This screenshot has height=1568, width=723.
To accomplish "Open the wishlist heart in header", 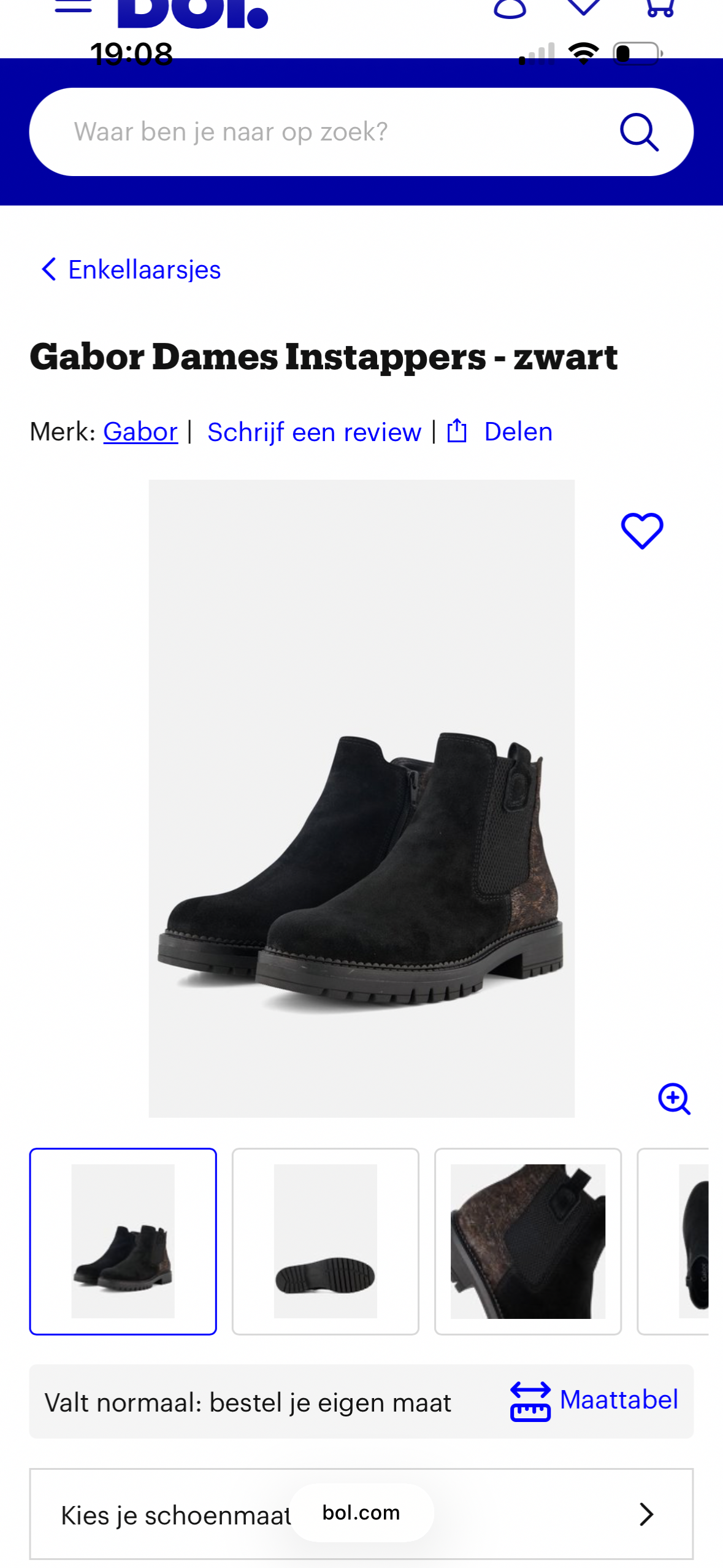I will [x=583, y=7].
